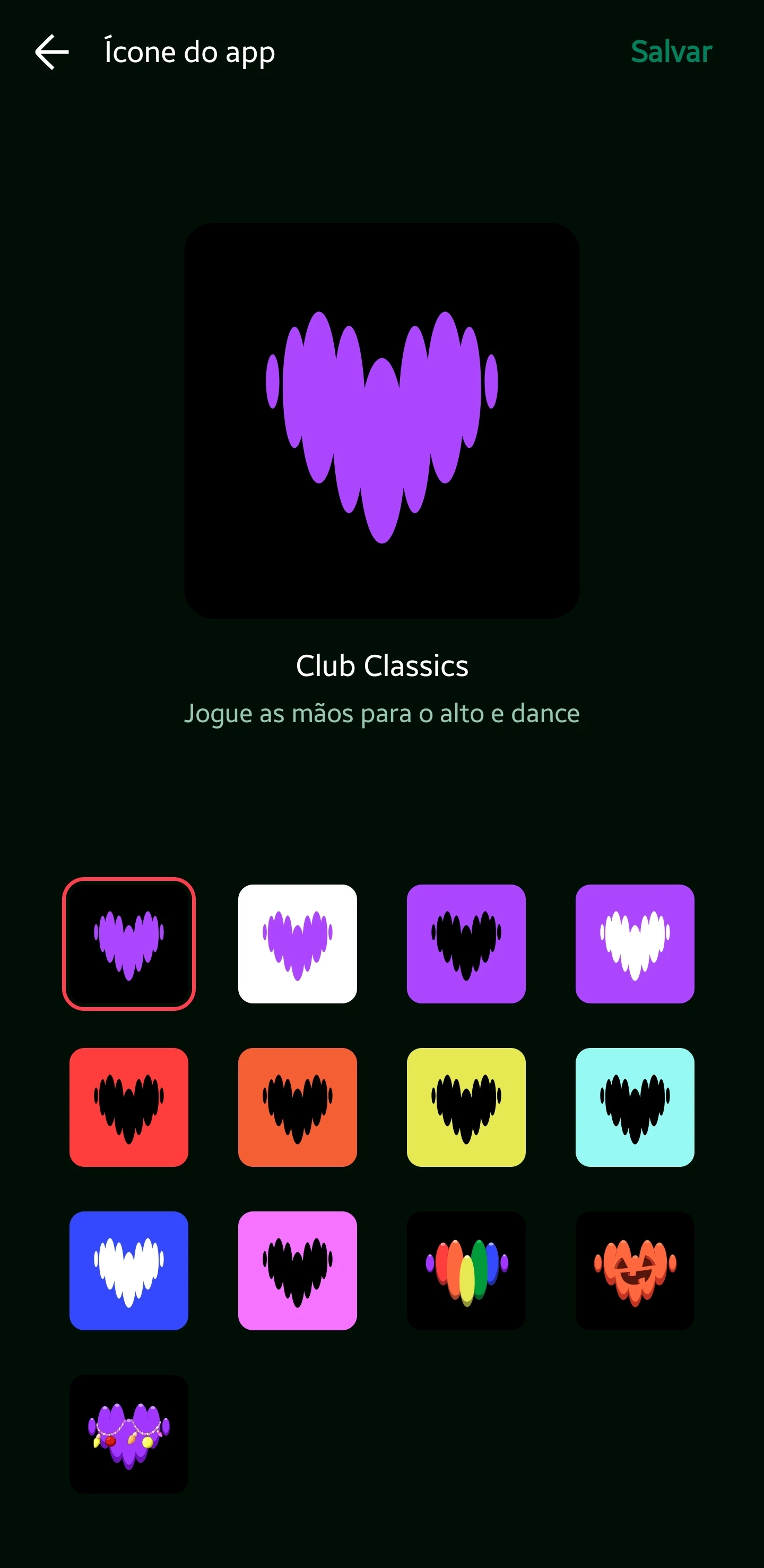Choose the red background icon
The image size is (764, 1568).
pyautogui.click(x=128, y=1106)
